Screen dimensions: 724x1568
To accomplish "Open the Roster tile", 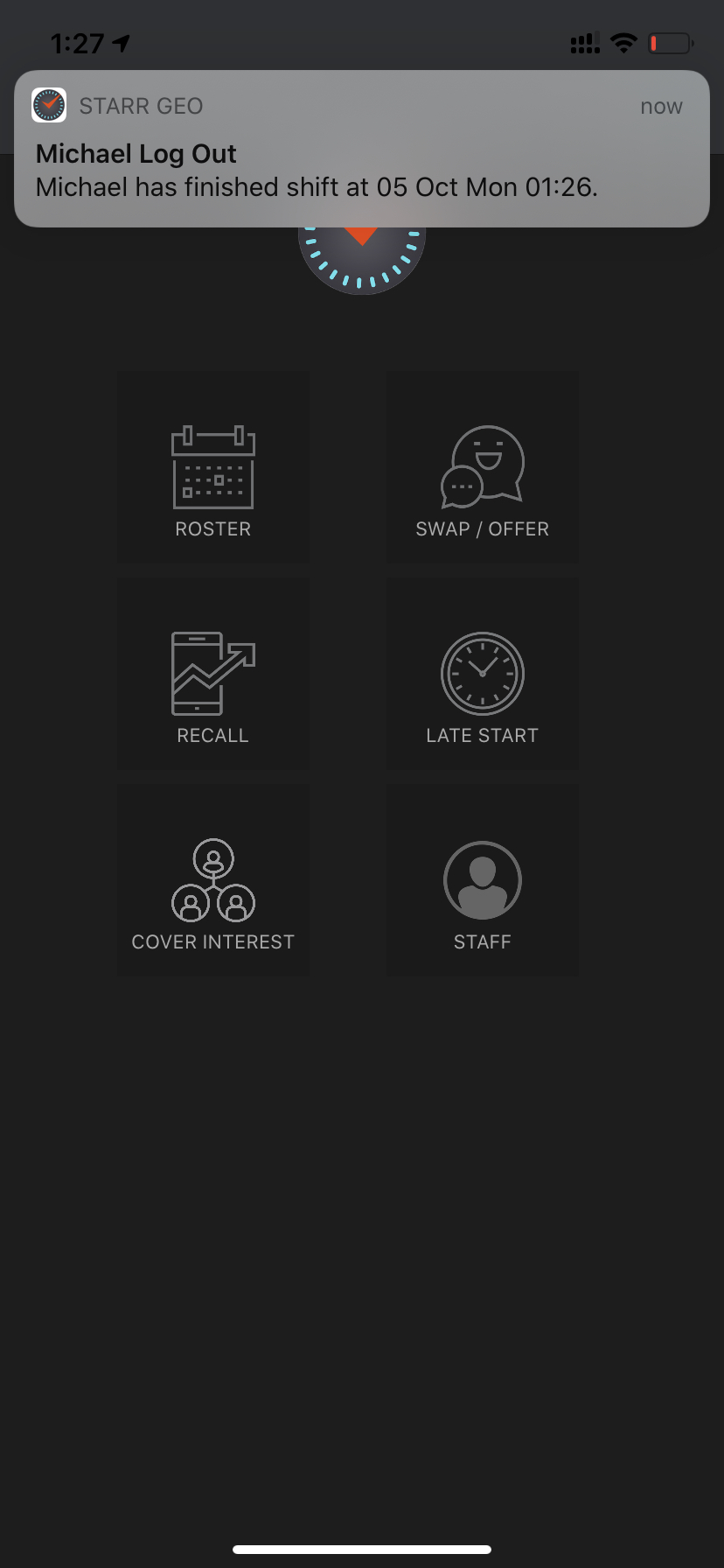I will click(x=213, y=467).
